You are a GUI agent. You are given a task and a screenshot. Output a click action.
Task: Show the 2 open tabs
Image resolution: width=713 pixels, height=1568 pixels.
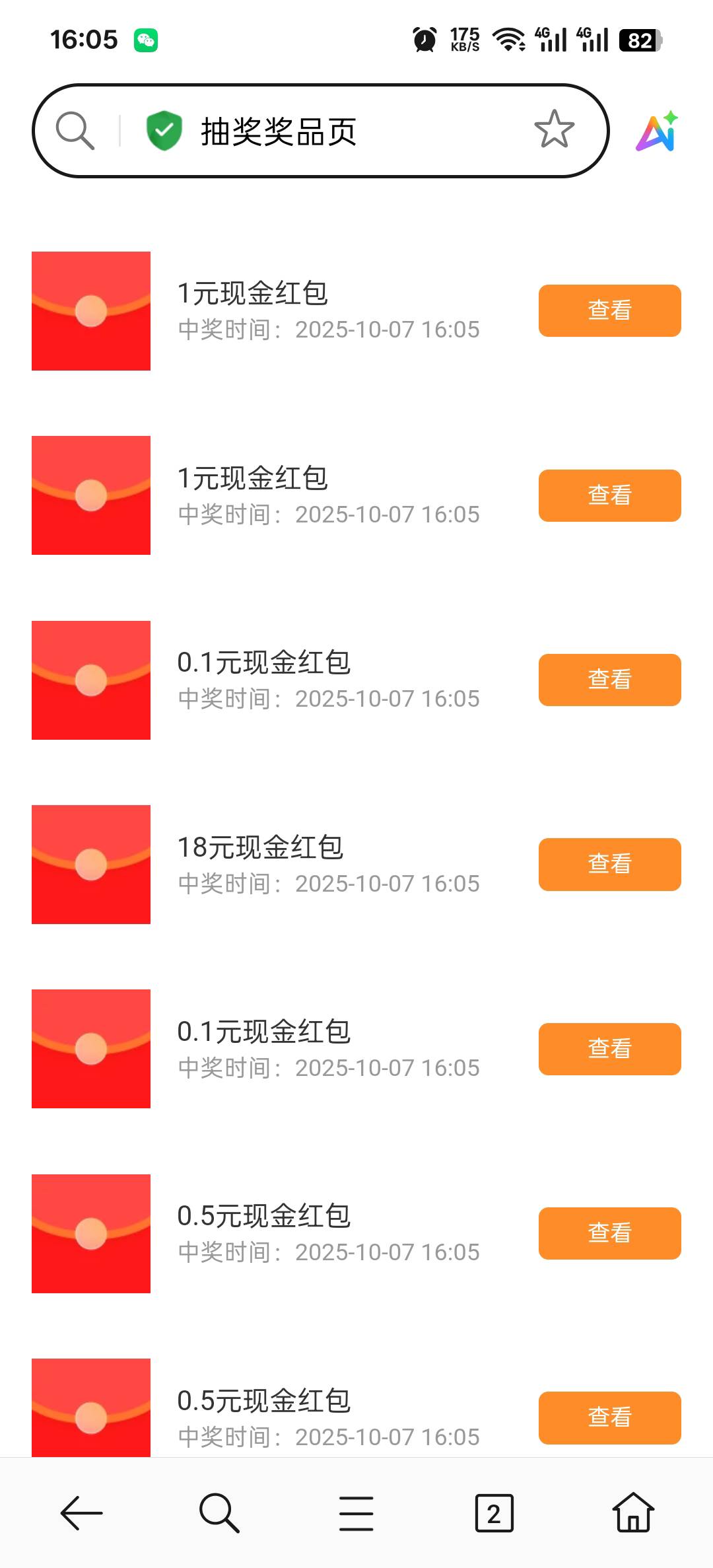click(x=494, y=1513)
